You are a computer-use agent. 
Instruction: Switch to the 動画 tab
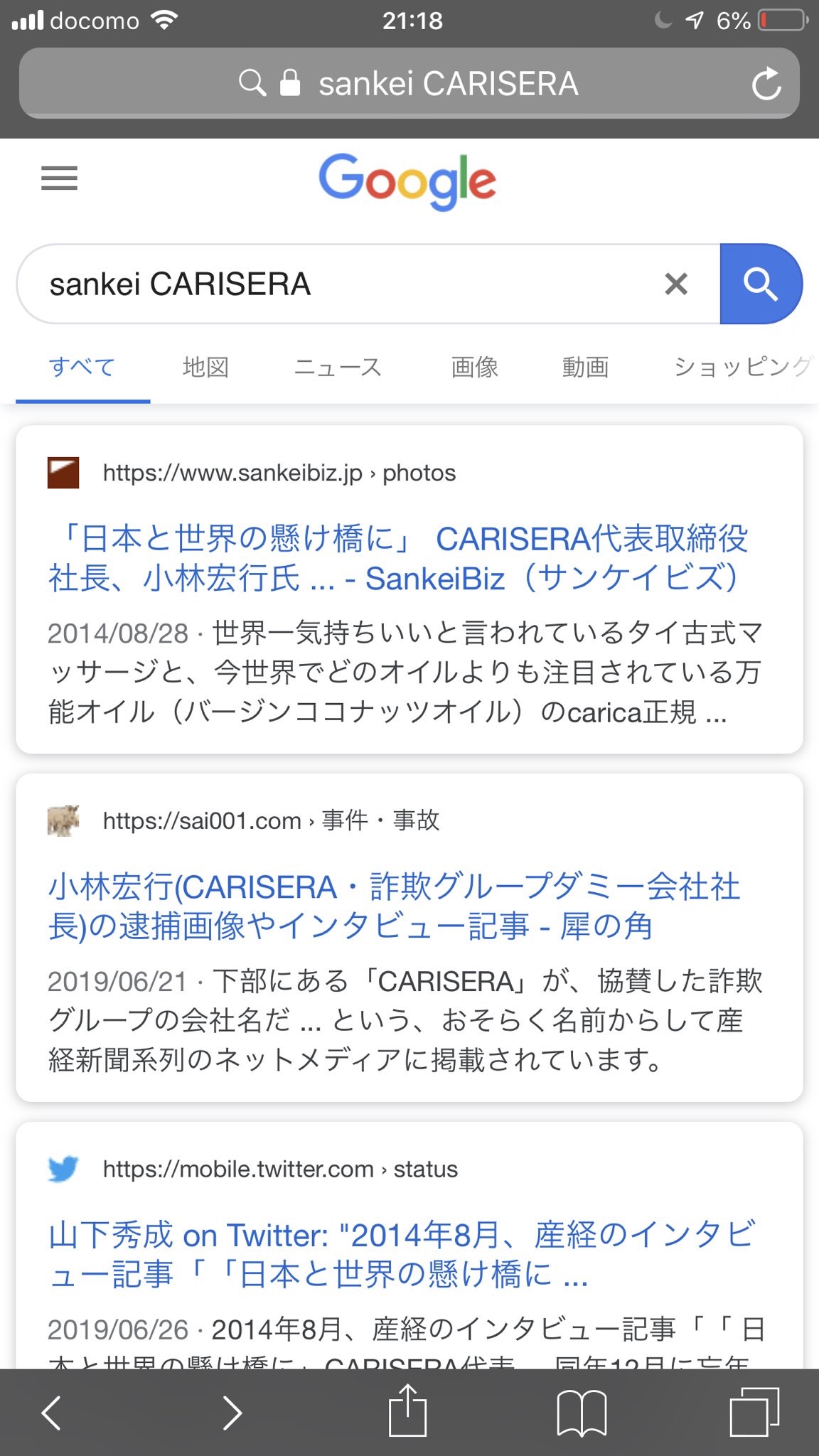point(585,368)
